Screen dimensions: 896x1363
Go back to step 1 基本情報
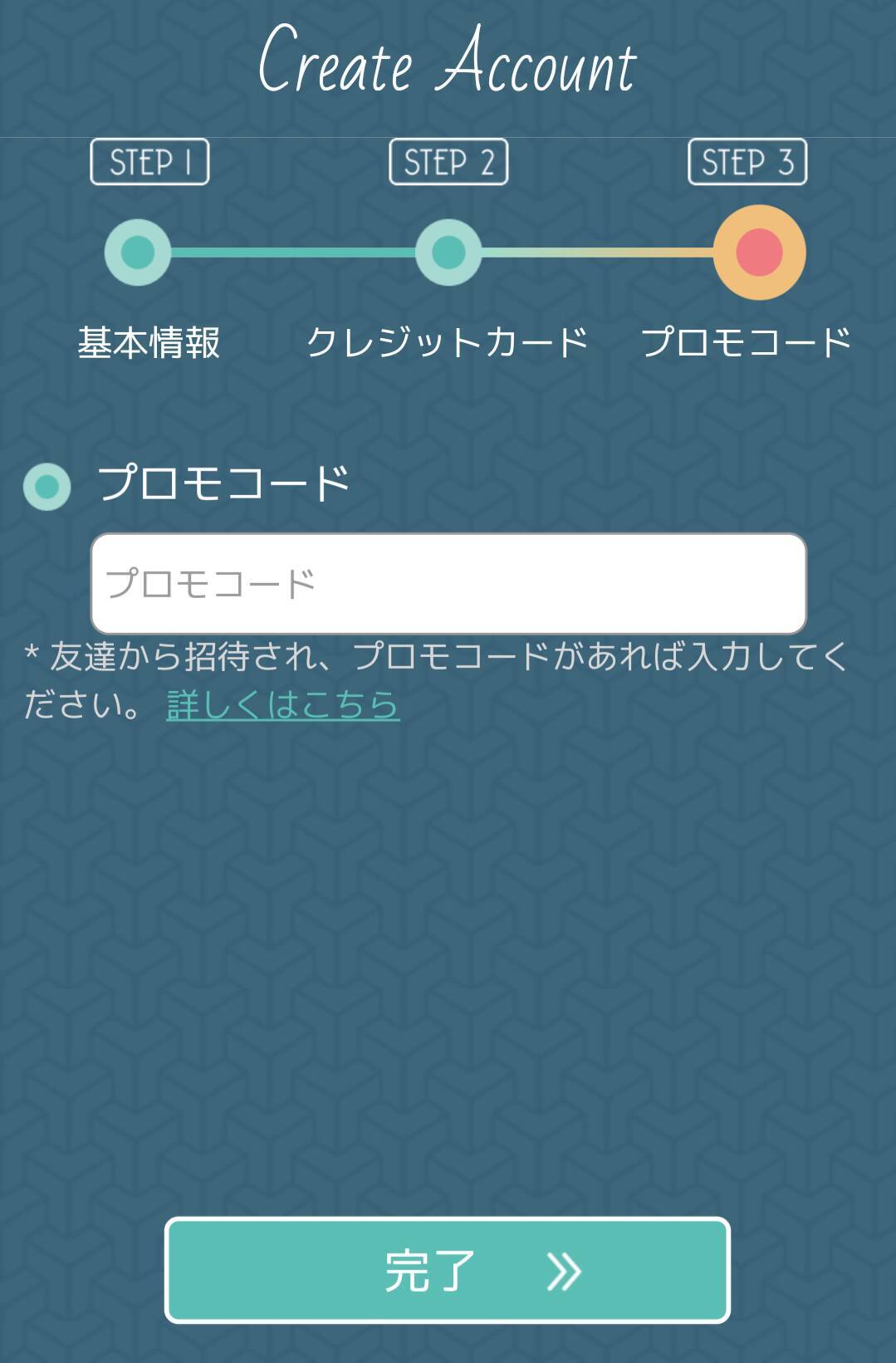138,252
